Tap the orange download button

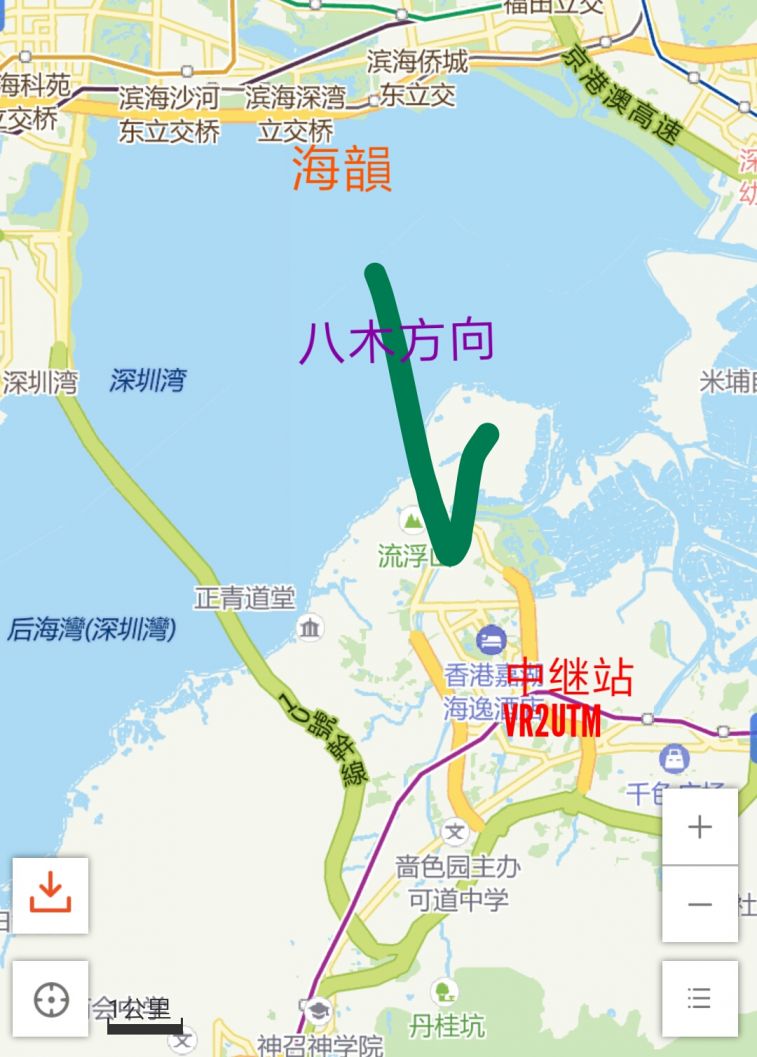coord(50,894)
